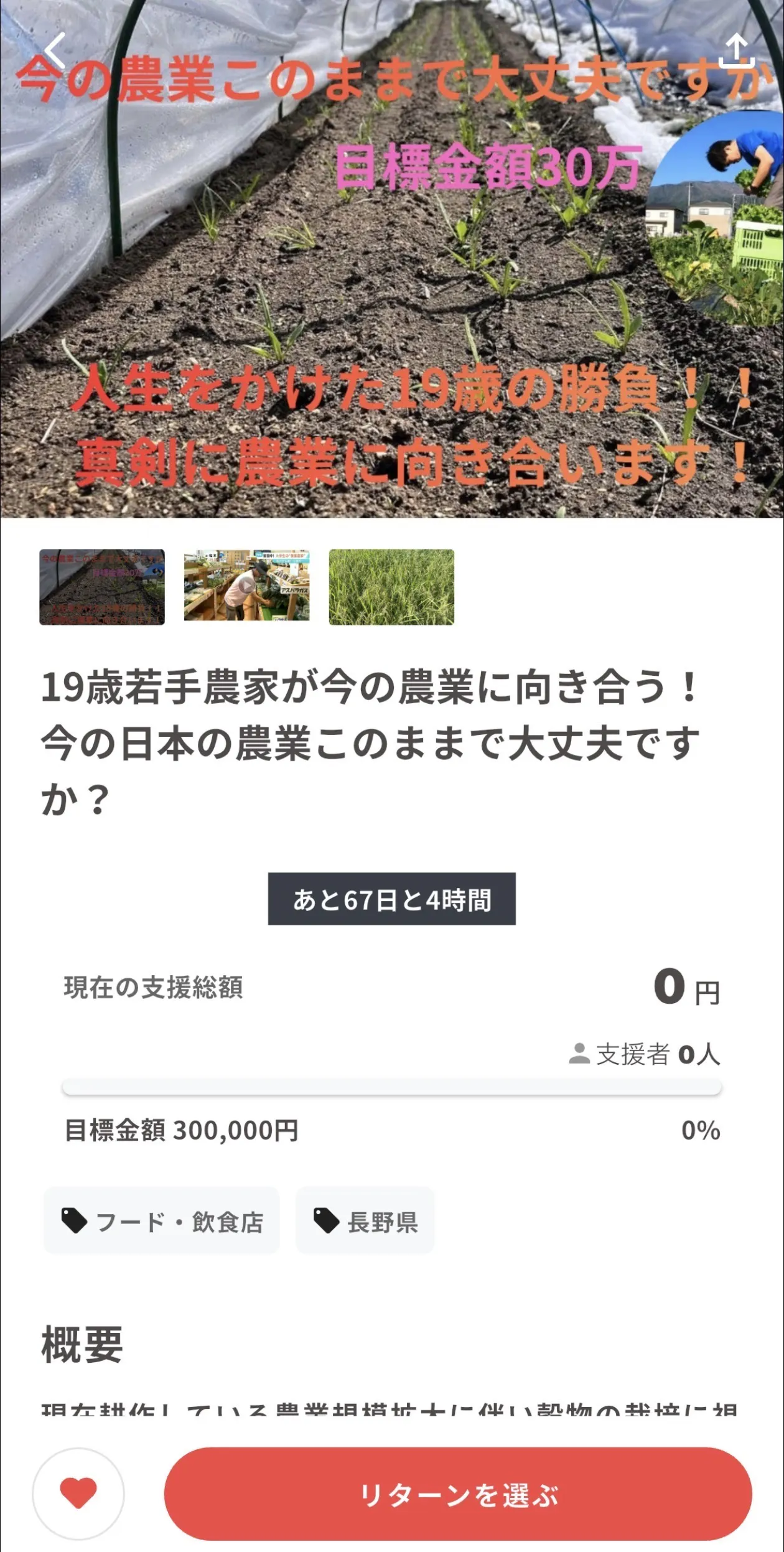This screenshot has width=784, height=1552.
Task: Favorite this project with the heart button
Action: coord(78,1494)
